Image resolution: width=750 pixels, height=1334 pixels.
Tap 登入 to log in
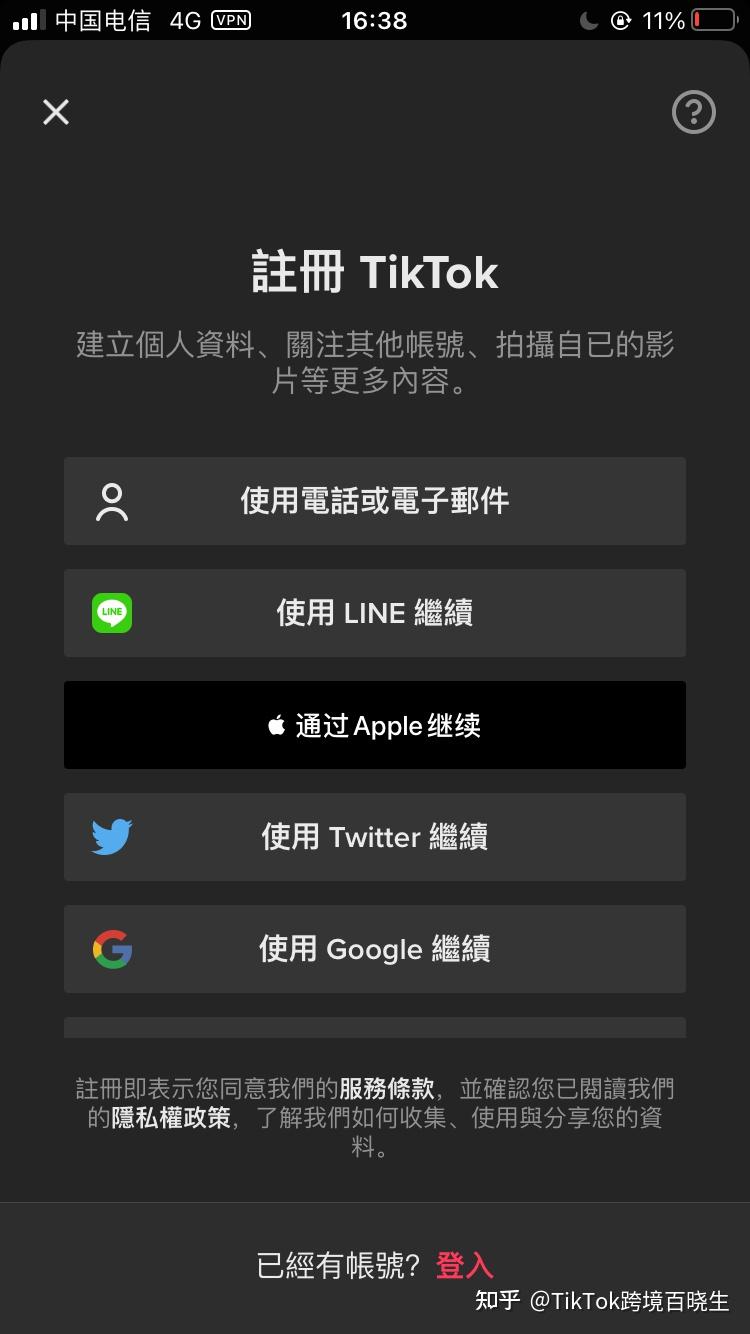465,1266
